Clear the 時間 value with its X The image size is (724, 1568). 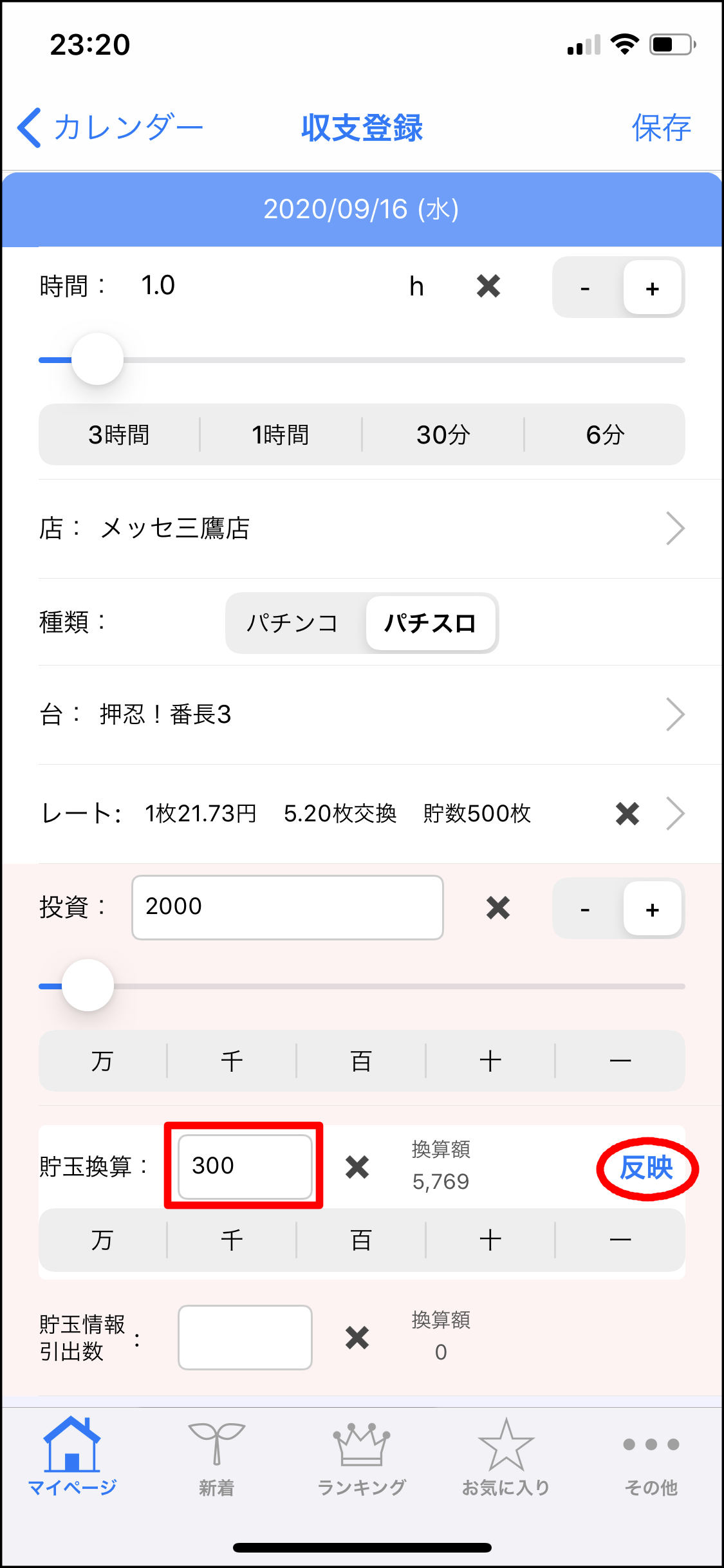tap(488, 286)
